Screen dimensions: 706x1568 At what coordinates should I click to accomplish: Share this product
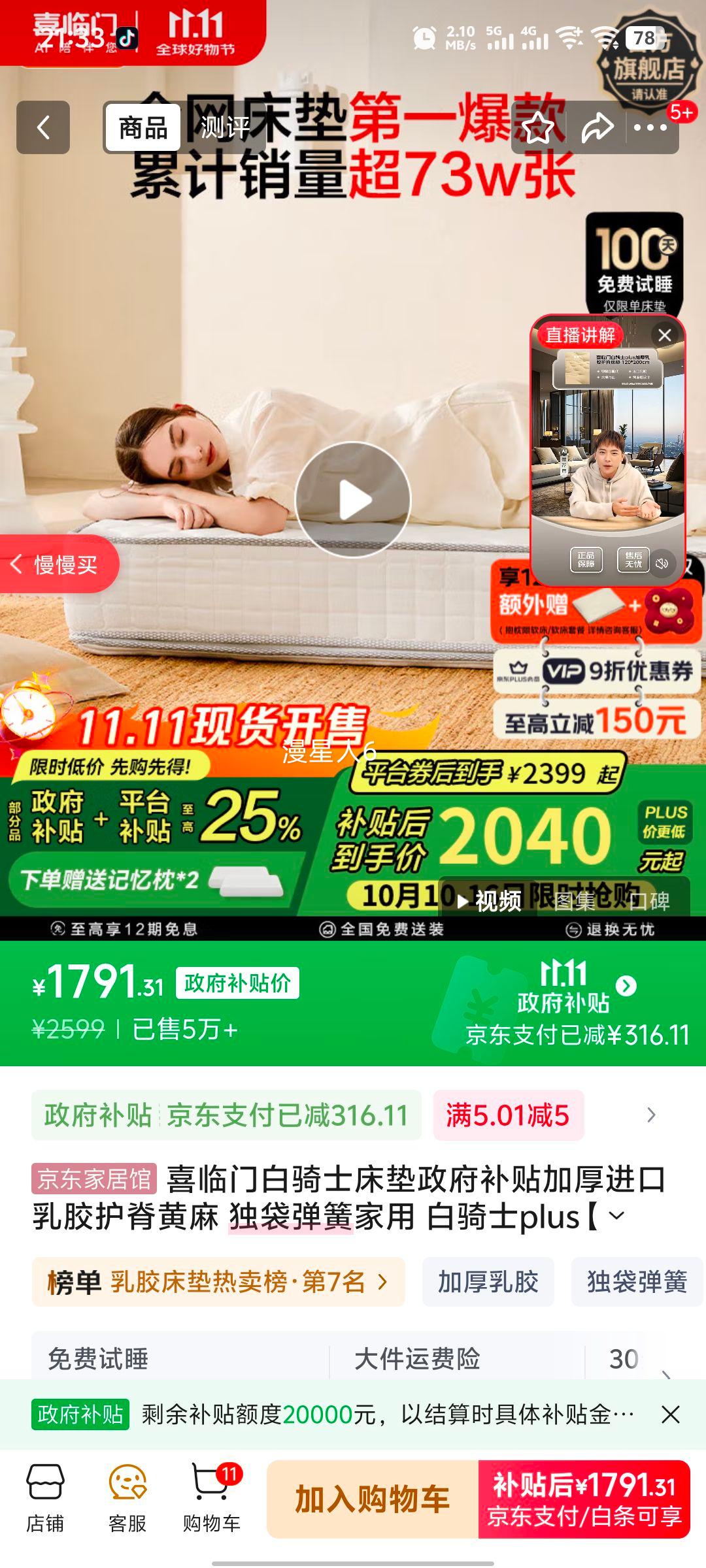click(597, 128)
